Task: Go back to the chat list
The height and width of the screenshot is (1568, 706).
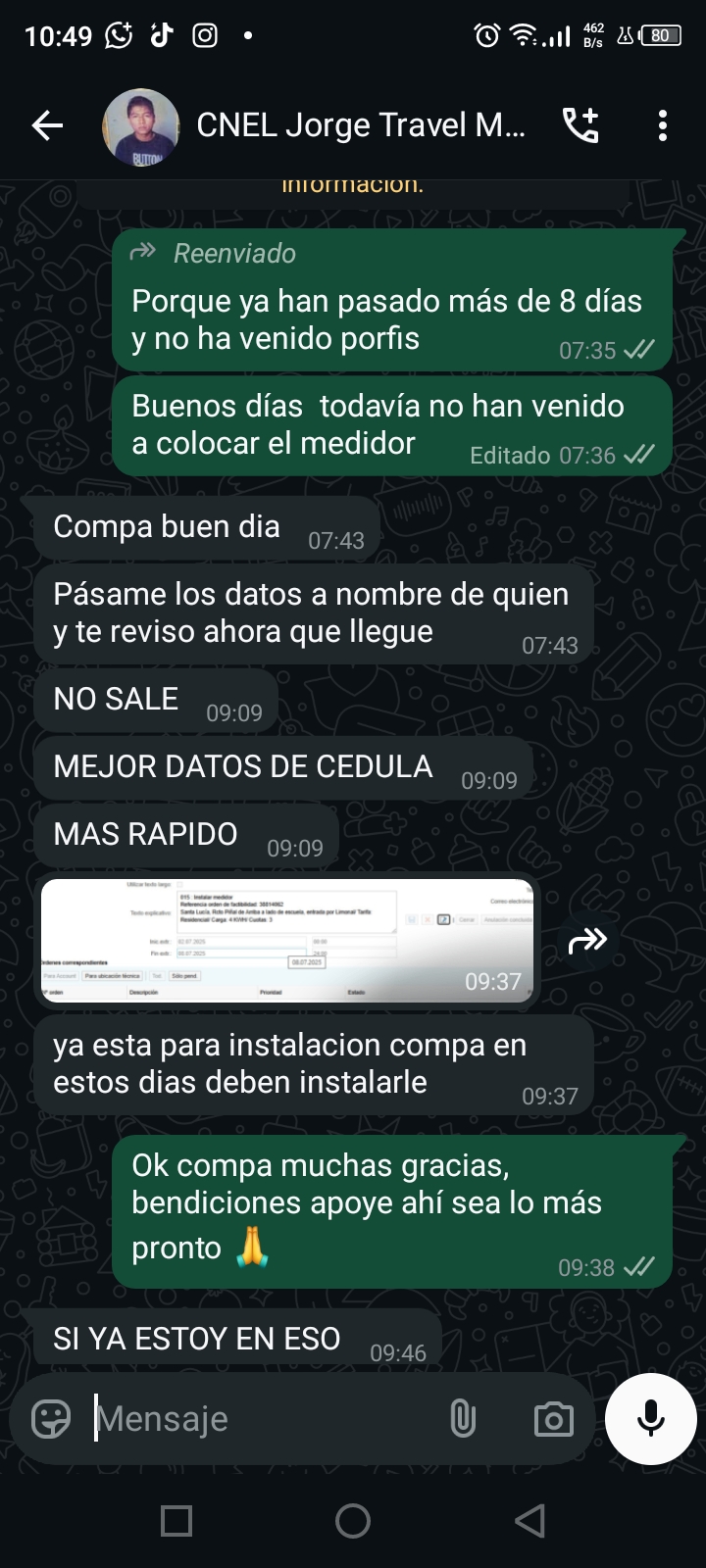Action: point(47,125)
